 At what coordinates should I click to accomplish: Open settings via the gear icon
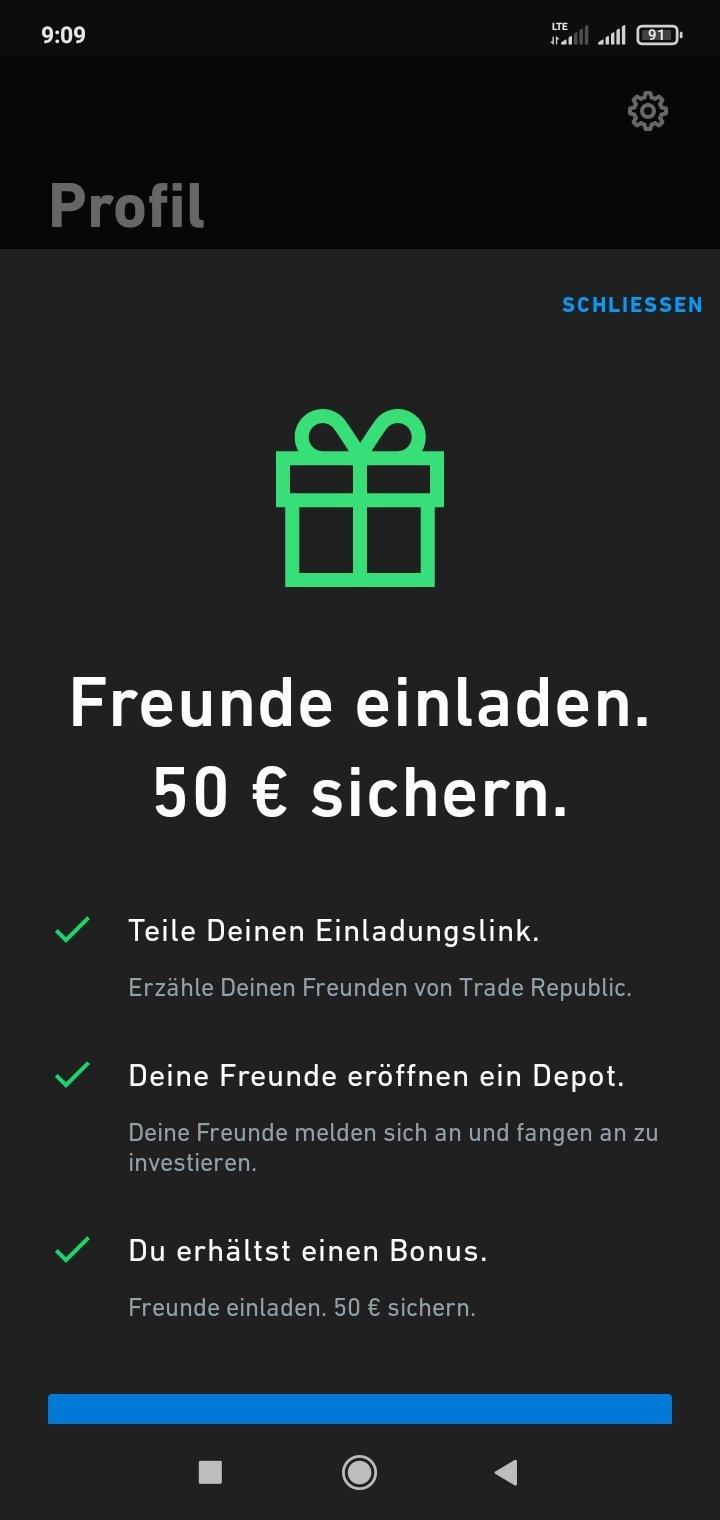tap(647, 111)
